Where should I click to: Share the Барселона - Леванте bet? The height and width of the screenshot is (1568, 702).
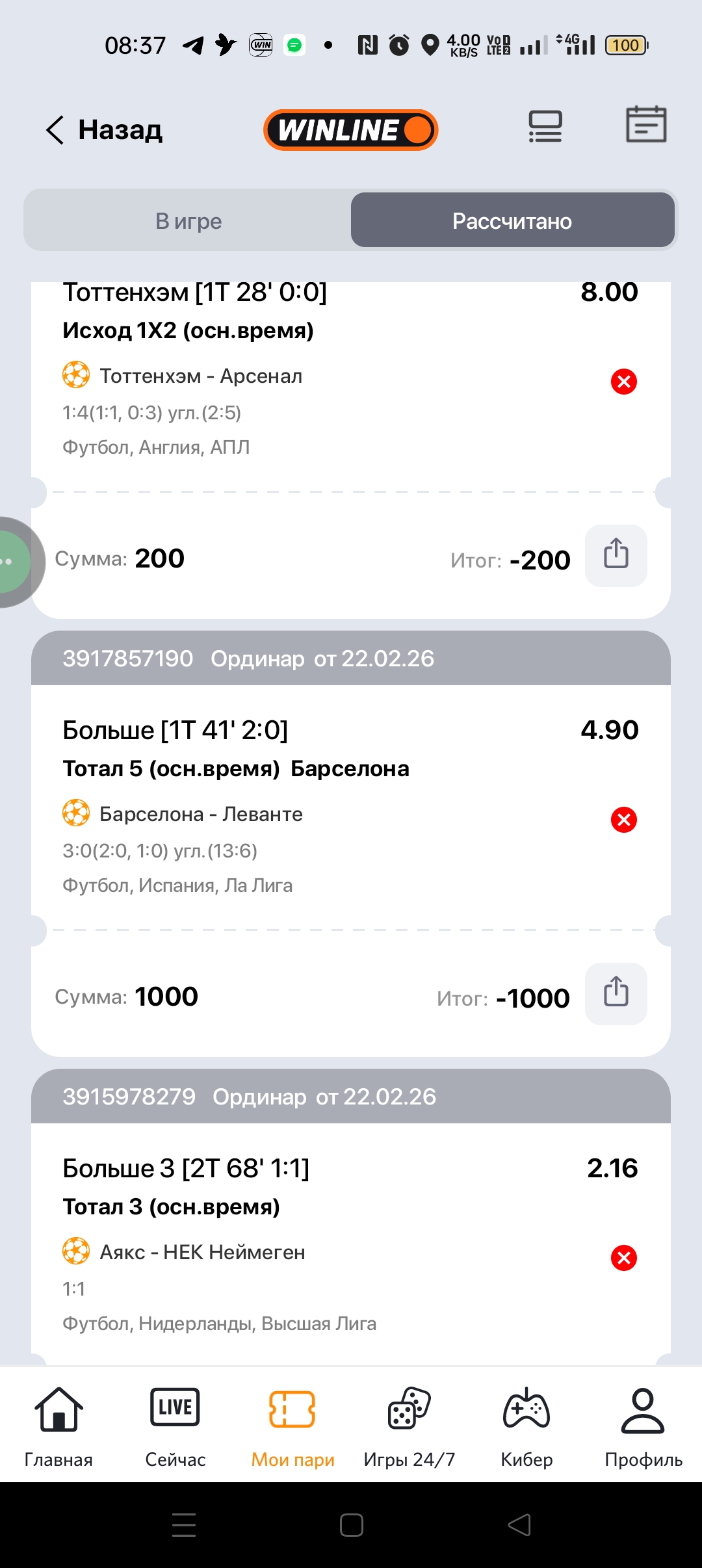click(616, 994)
